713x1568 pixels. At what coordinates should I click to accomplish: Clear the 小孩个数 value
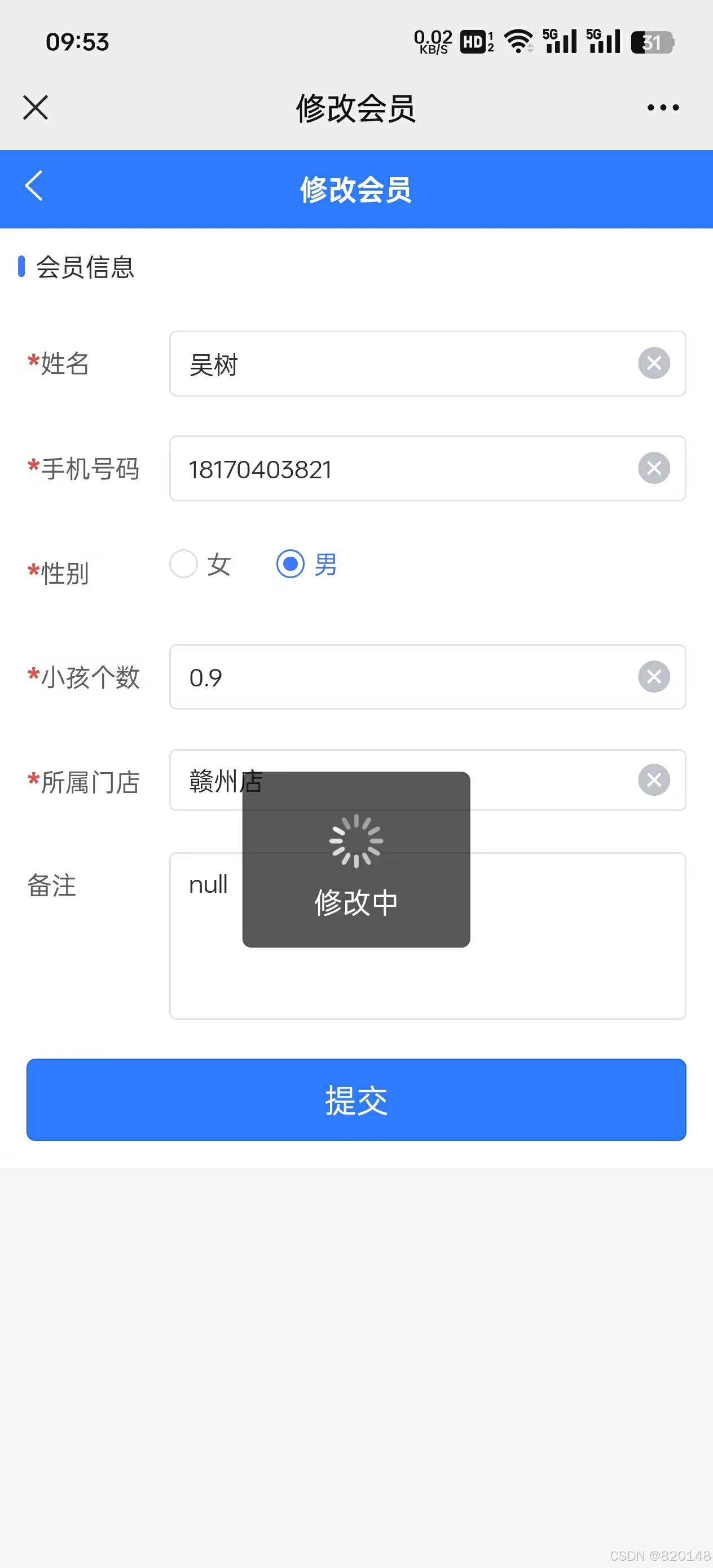pyautogui.click(x=654, y=677)
